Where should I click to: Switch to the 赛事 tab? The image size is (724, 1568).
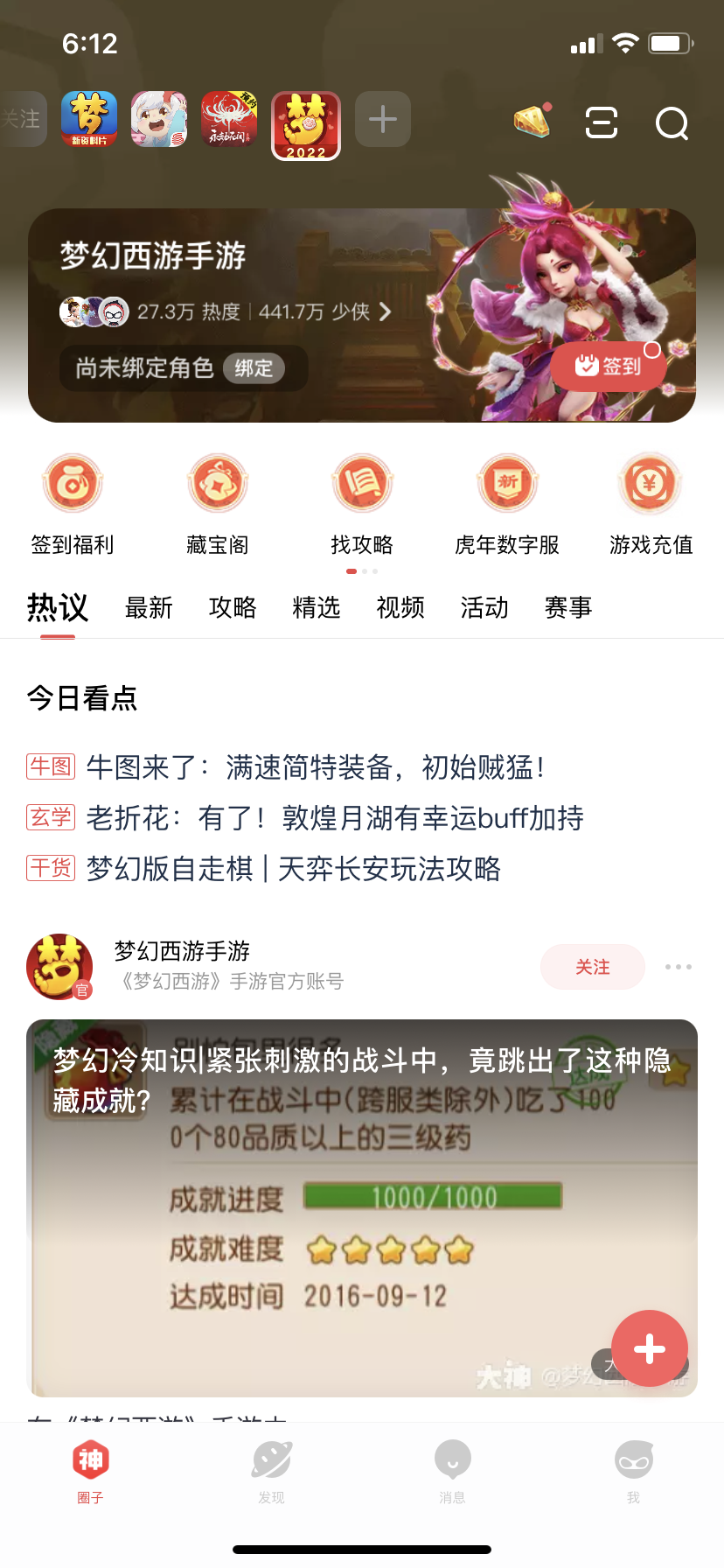coord(568,607)
